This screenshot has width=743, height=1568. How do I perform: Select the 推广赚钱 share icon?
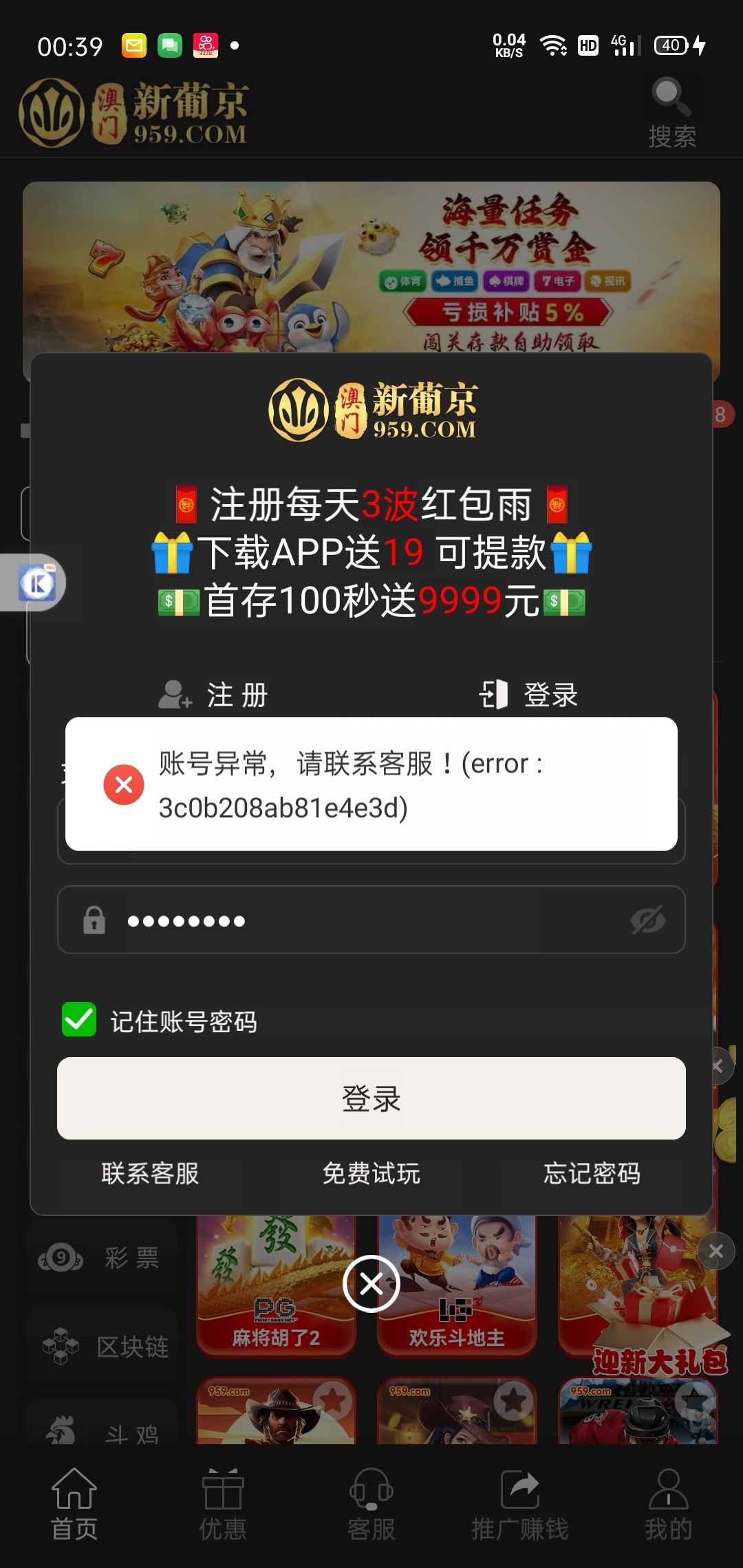coord(520,1488)
